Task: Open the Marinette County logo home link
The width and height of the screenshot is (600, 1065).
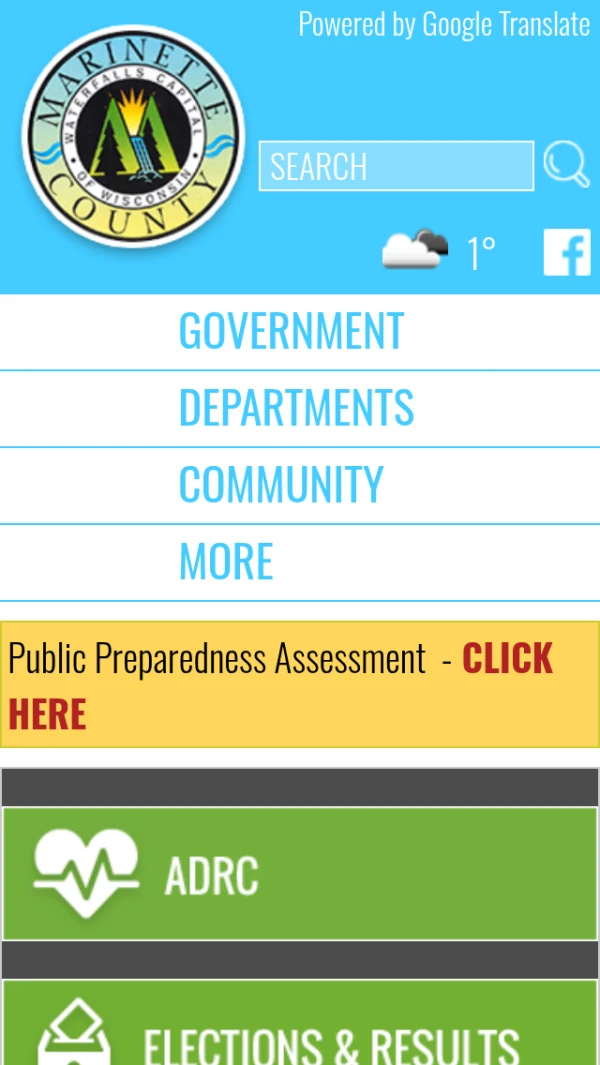Action: click(133, 137)
